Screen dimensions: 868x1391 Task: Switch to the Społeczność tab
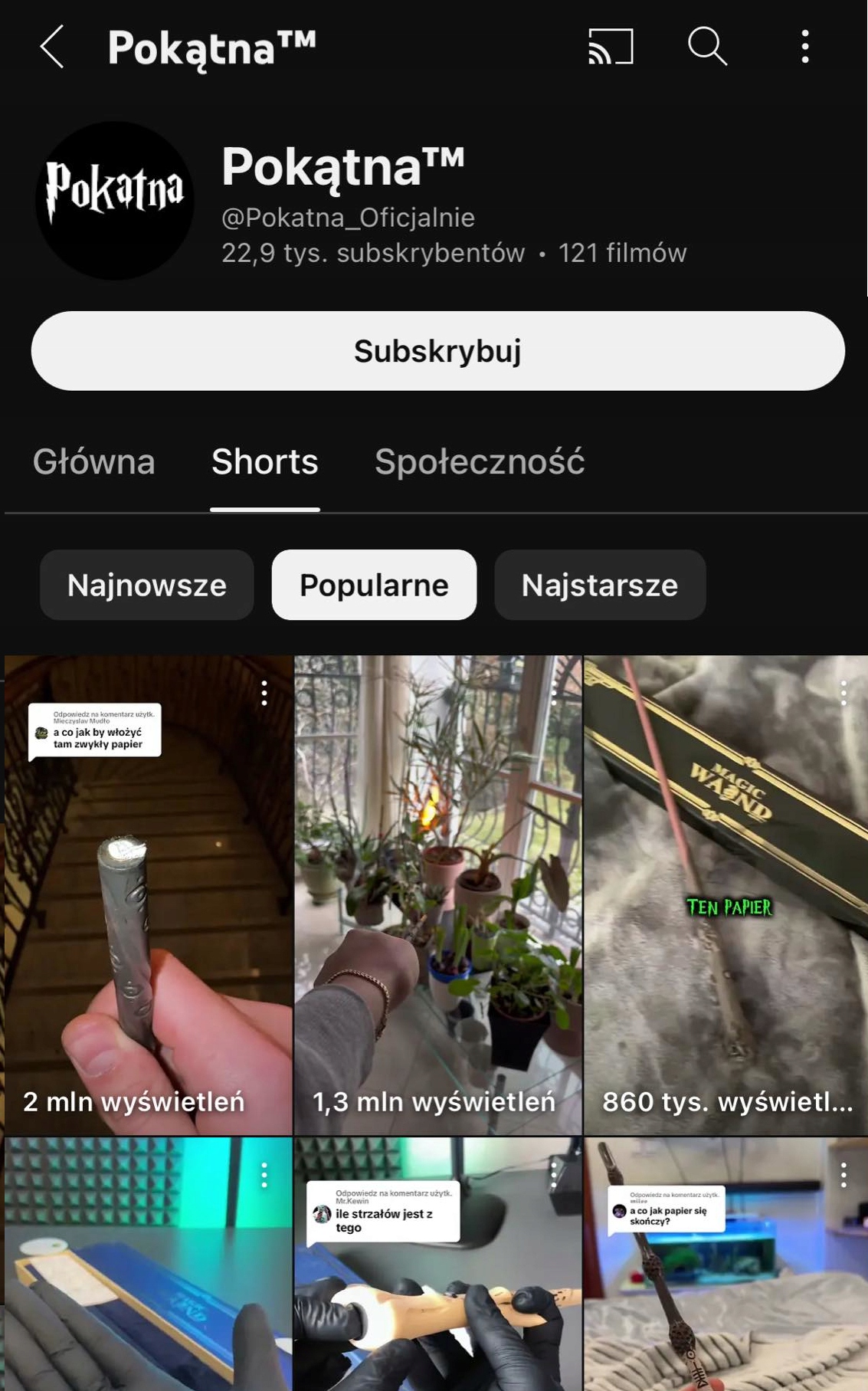coord(480,462)
